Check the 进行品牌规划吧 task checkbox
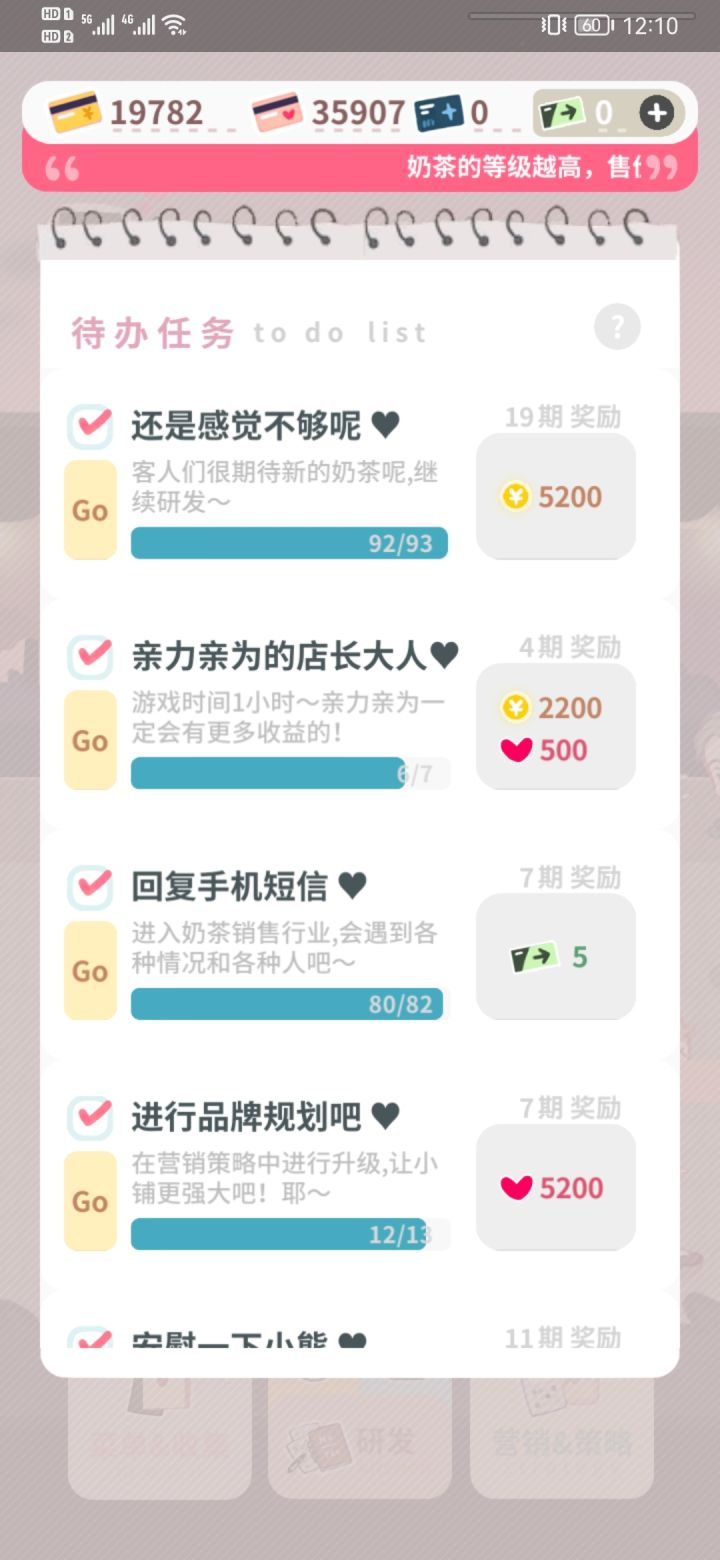 pyautogui.click(x=90, y=1115)
